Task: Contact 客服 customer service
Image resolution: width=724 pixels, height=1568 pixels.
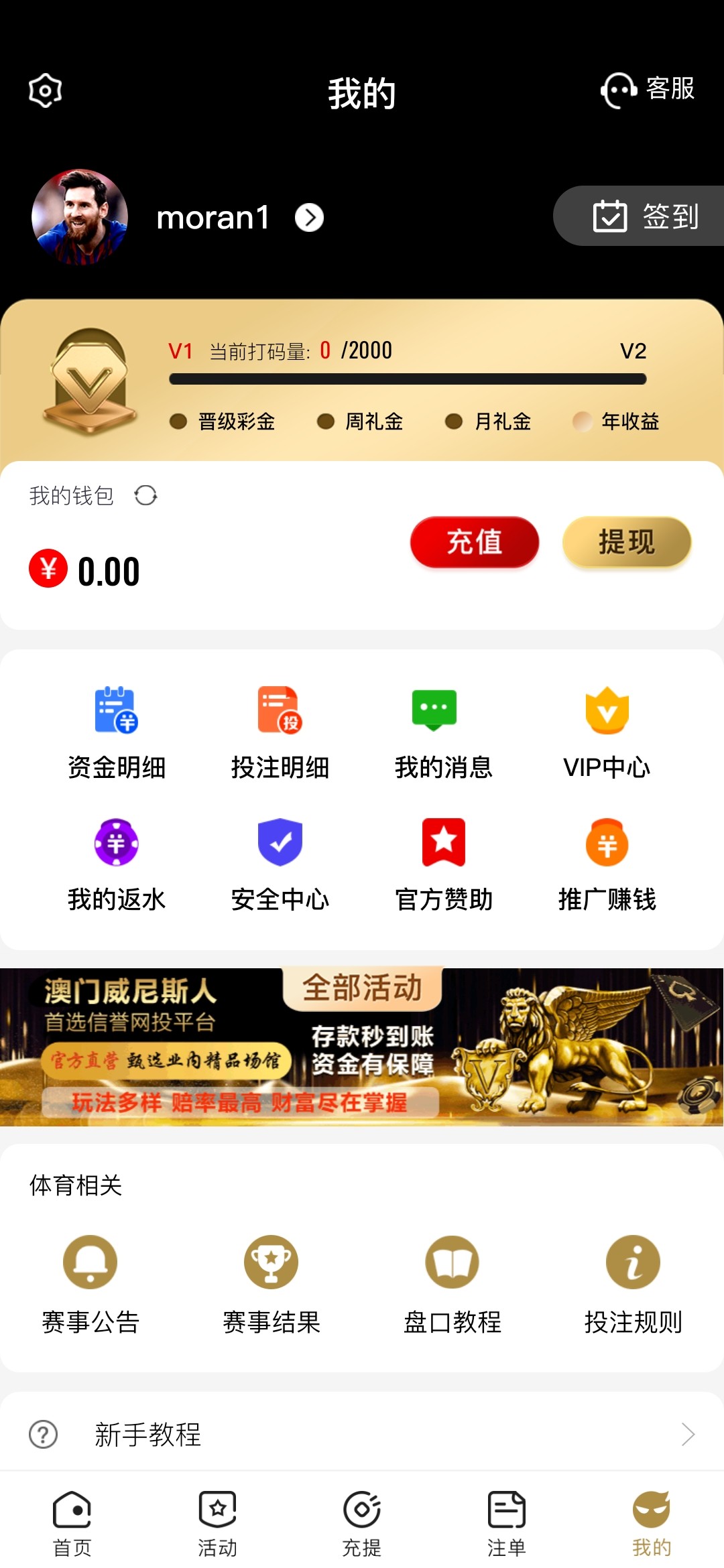Action: coord(647,90)
